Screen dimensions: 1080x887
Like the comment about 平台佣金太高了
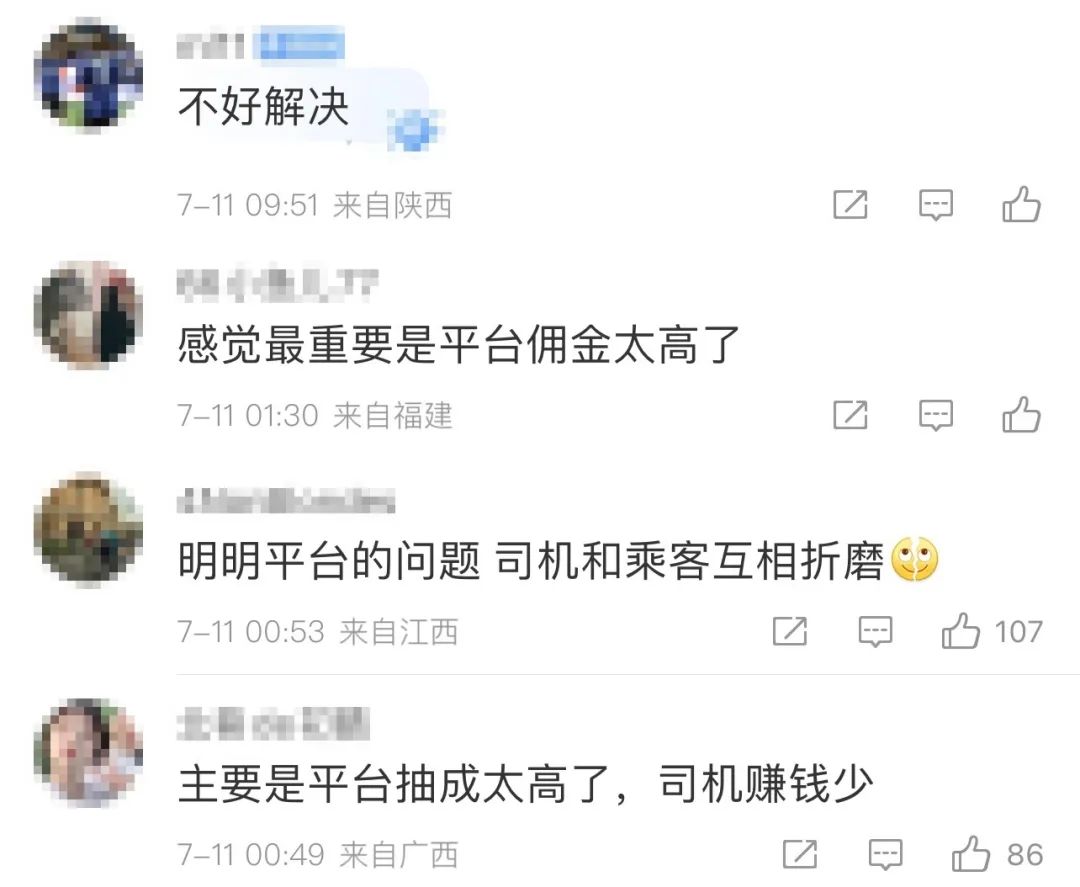(x=1021, y=415)
